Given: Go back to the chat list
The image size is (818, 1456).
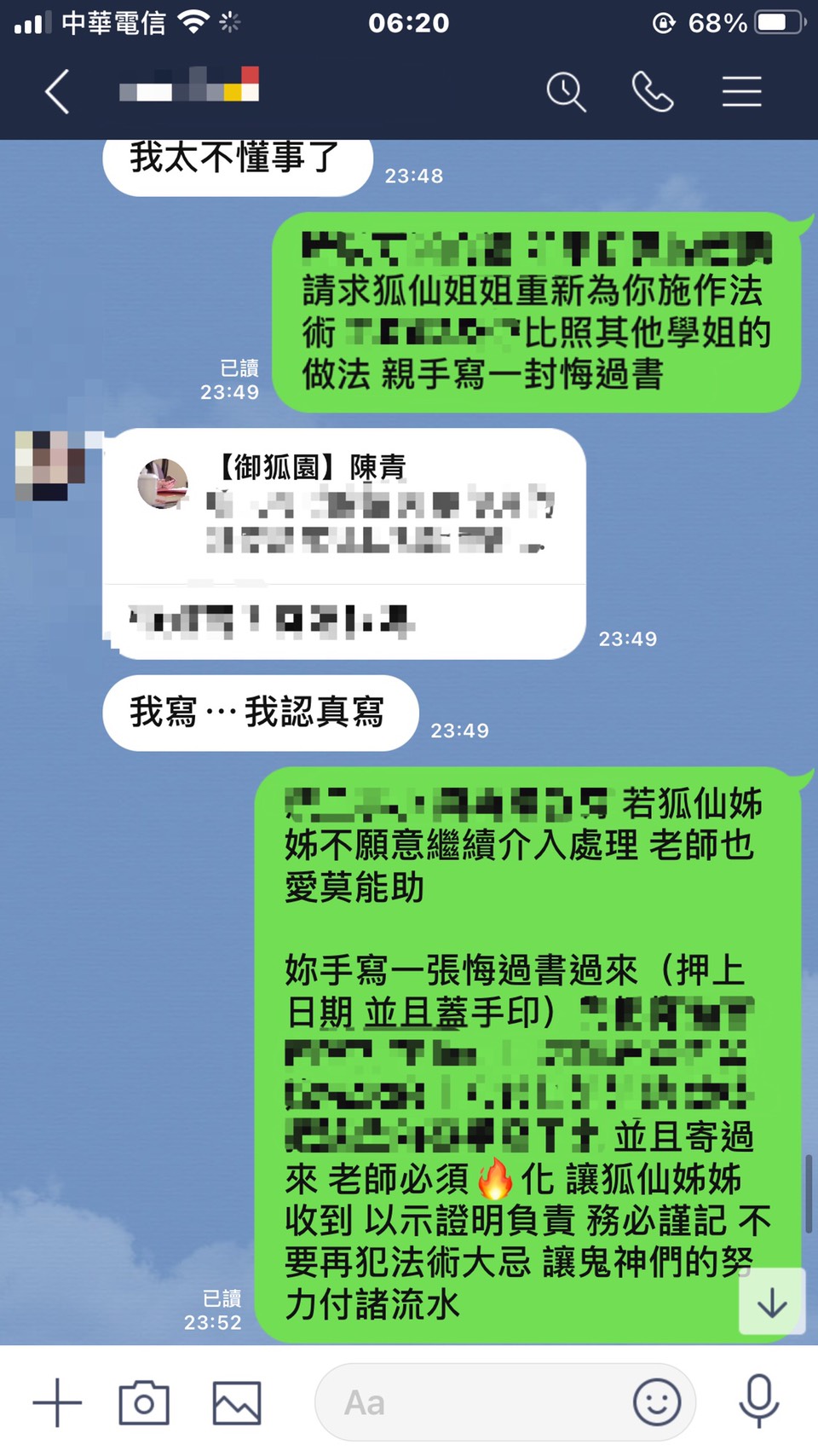Looking at the screenshot, I should 57,92.
